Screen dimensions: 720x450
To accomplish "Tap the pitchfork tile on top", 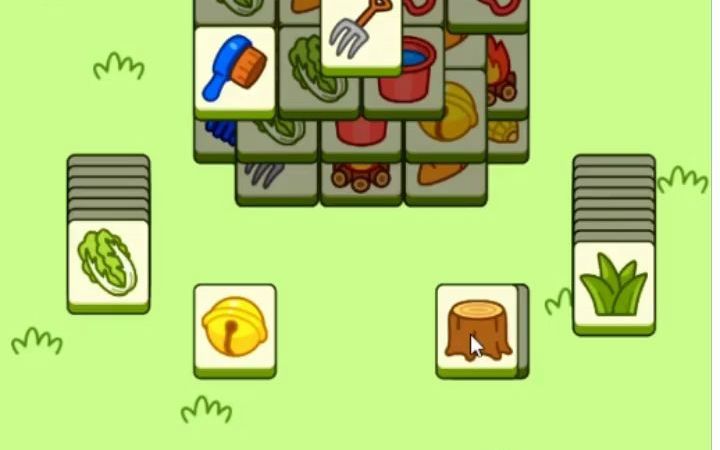I will [361, 33].
